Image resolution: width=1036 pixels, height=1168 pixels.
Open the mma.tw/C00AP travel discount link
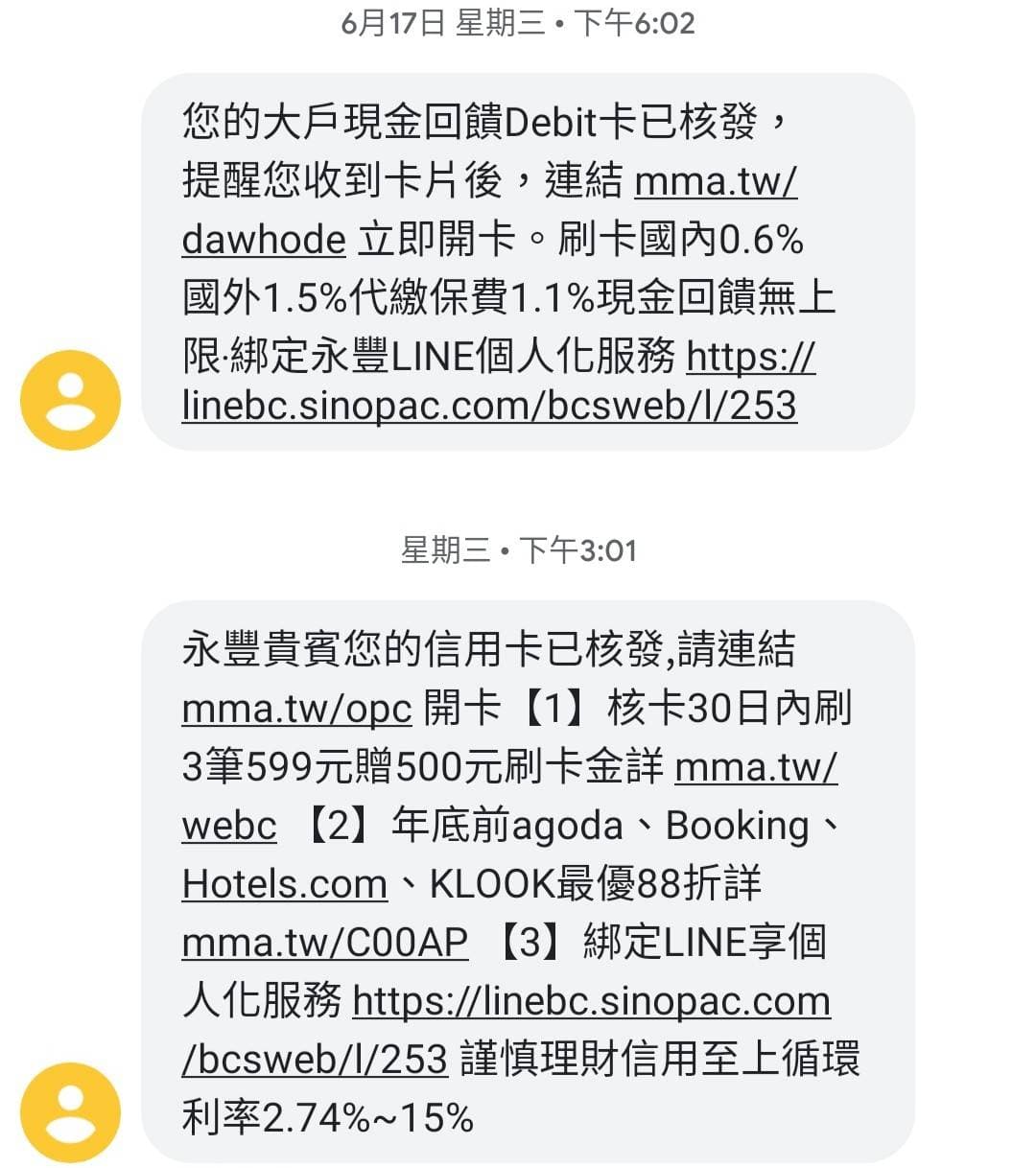click(322, 942)
